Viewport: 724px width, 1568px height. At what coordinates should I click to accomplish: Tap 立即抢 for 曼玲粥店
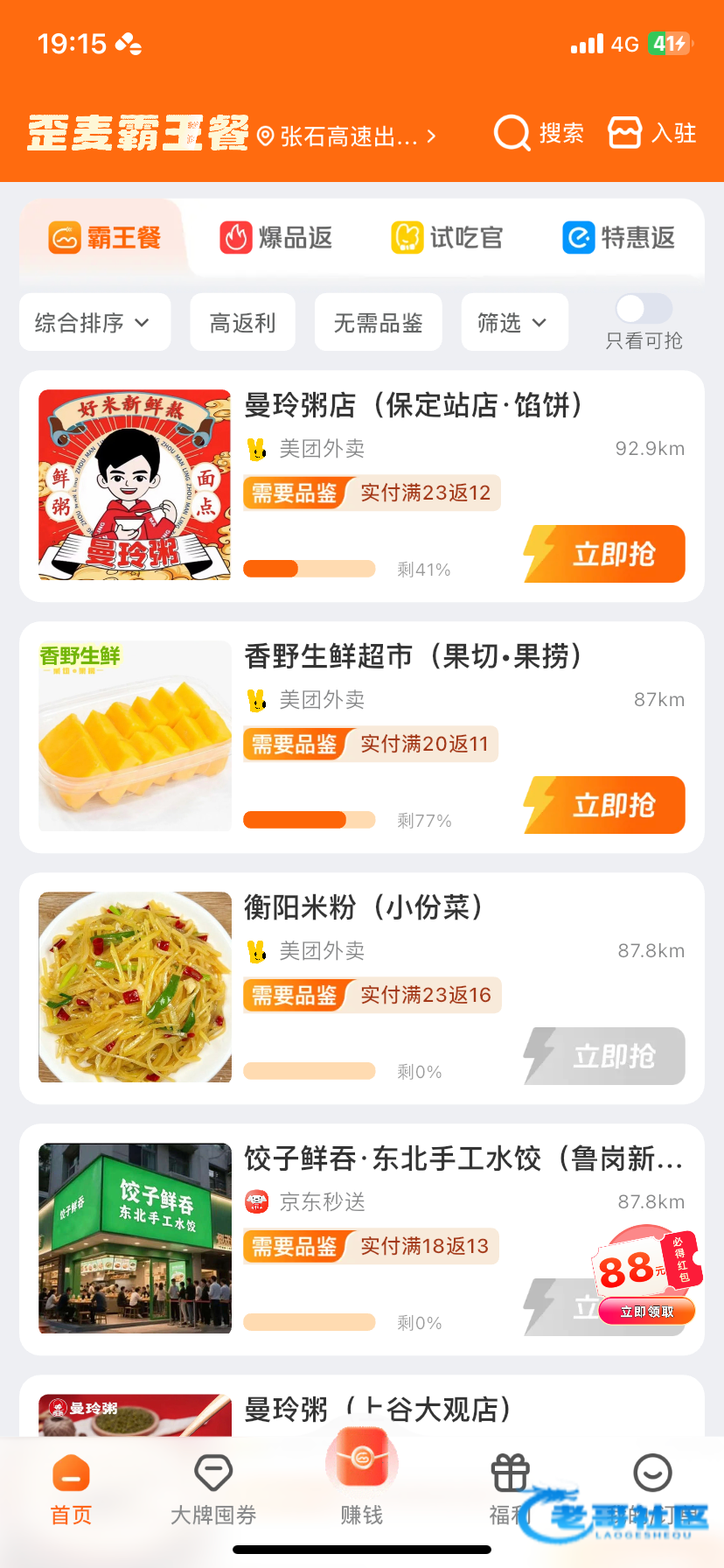606,554
